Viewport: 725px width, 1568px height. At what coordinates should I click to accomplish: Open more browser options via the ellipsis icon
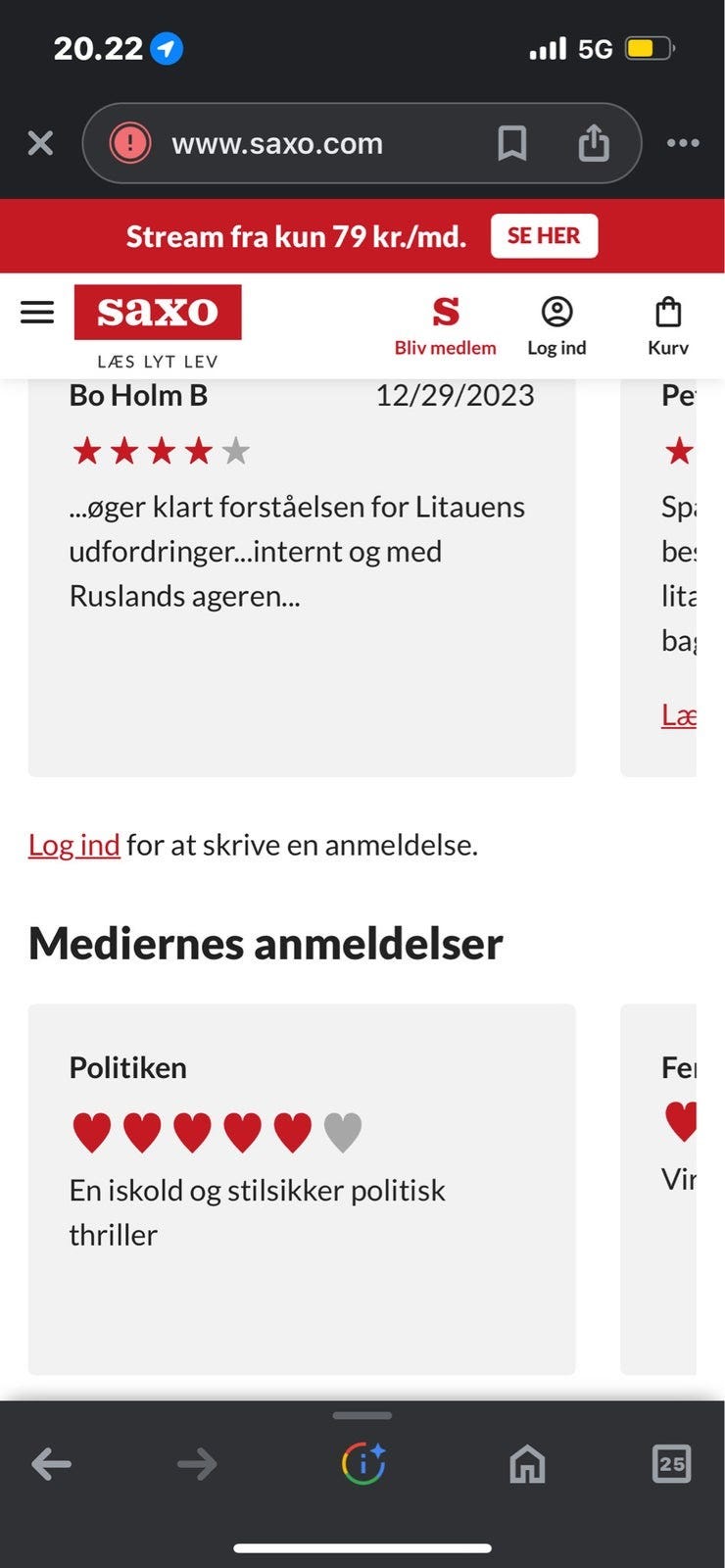682,142
